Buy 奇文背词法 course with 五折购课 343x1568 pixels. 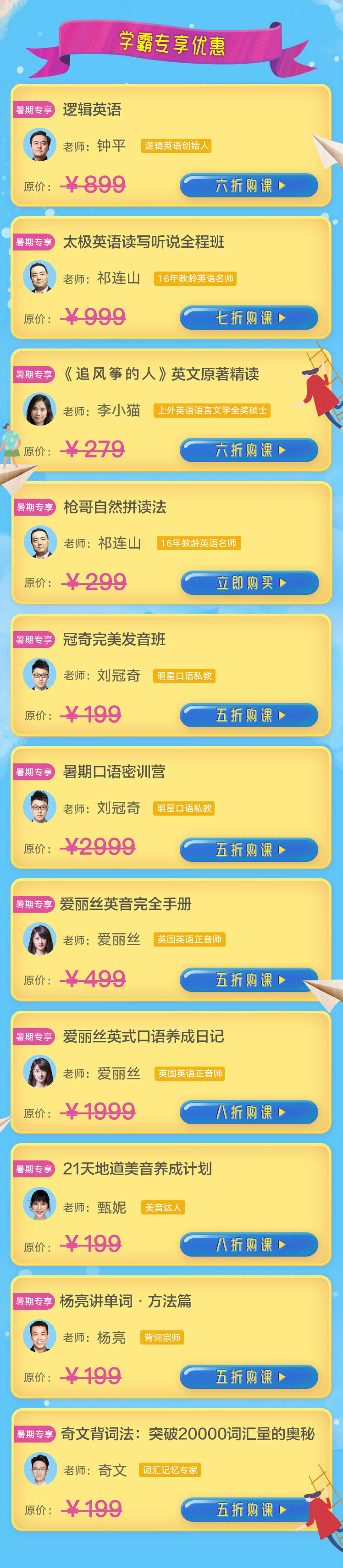pos(249,1509)
